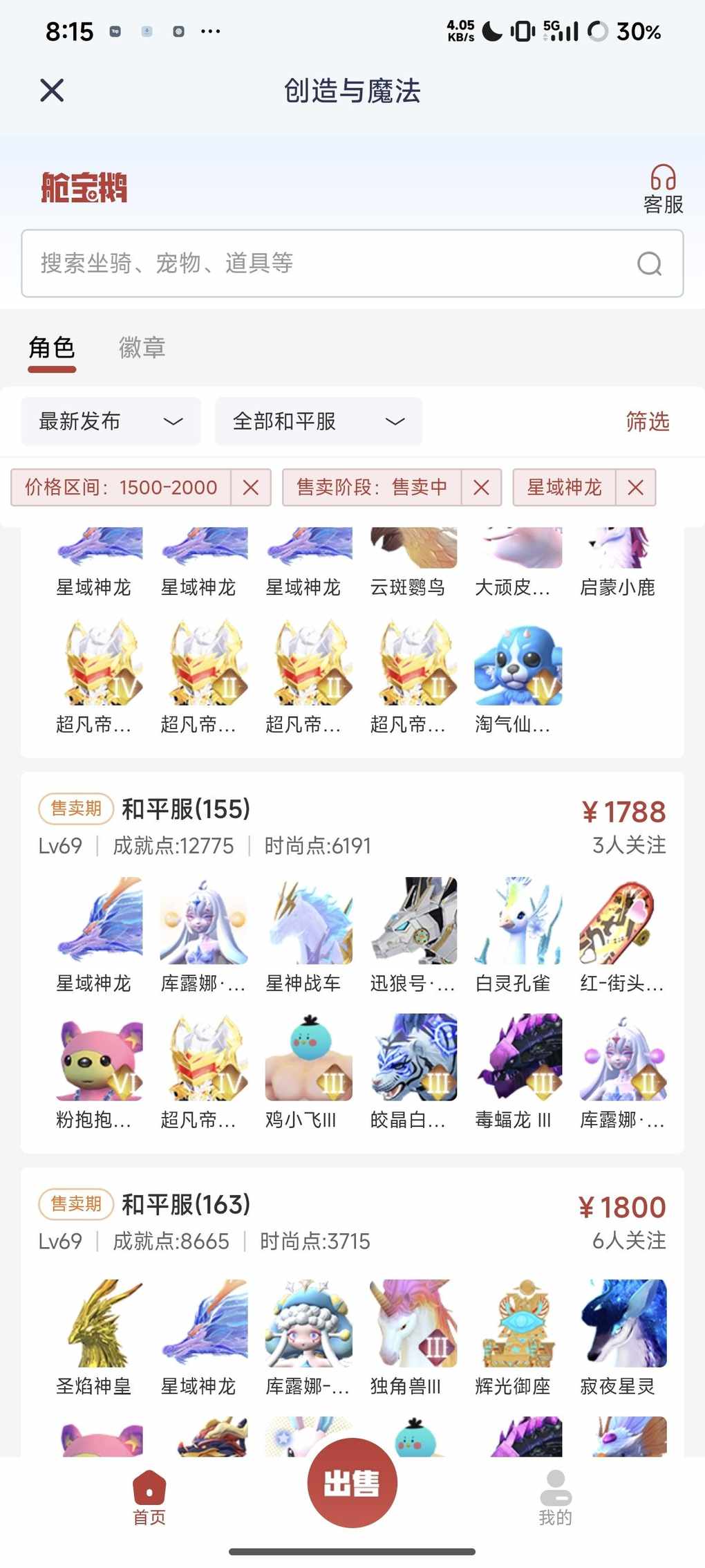This screenshot has width=705, height=1568.
Task: Go to the 首页 home tab
Action: coord(149,1497)
